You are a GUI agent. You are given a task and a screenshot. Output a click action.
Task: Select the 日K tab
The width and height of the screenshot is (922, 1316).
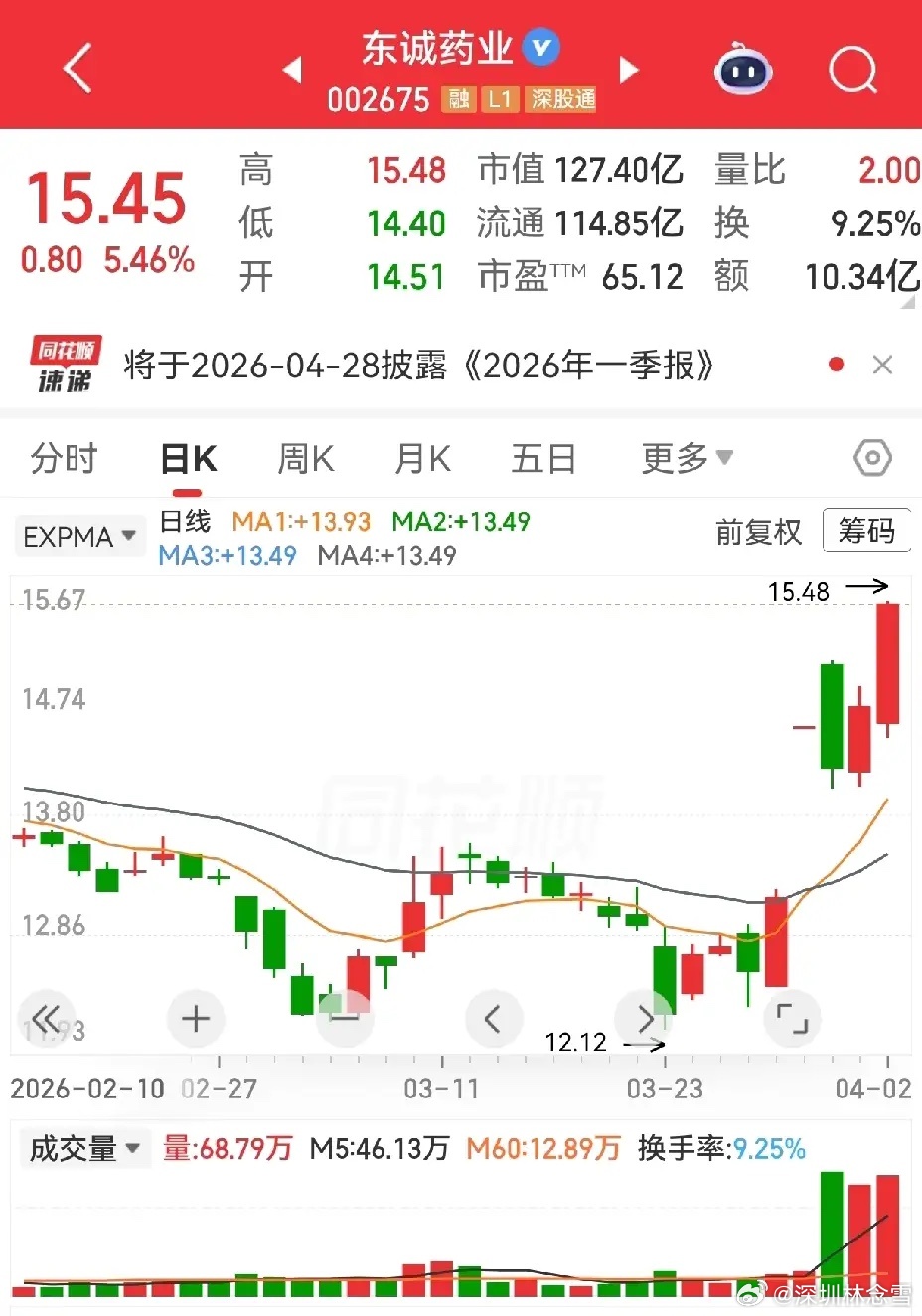pyautogui.click(x=188, y=460)
